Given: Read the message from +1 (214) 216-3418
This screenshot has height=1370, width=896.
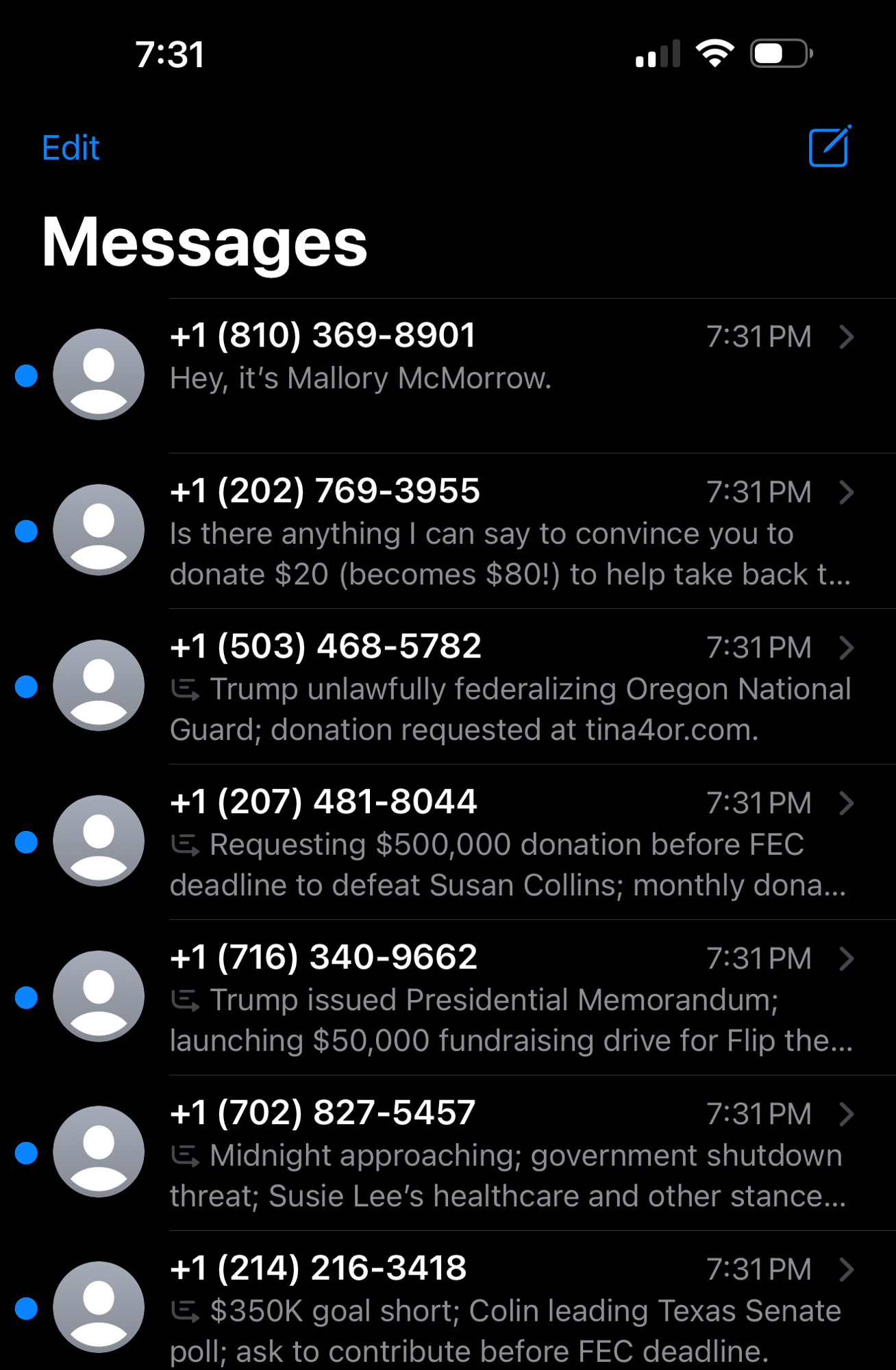Looking at the screenshot, I should click(480, 1307).
